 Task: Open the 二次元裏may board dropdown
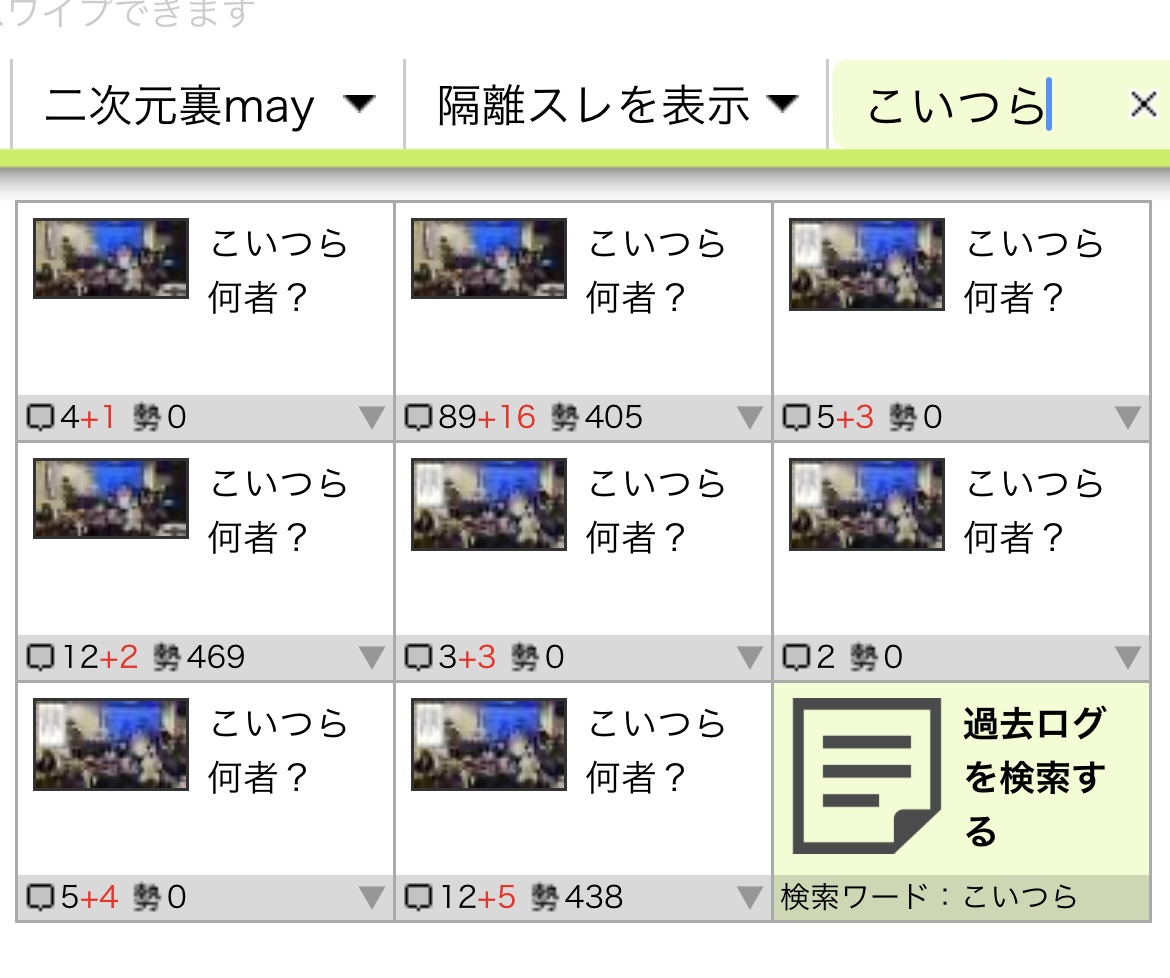(208, 105)
